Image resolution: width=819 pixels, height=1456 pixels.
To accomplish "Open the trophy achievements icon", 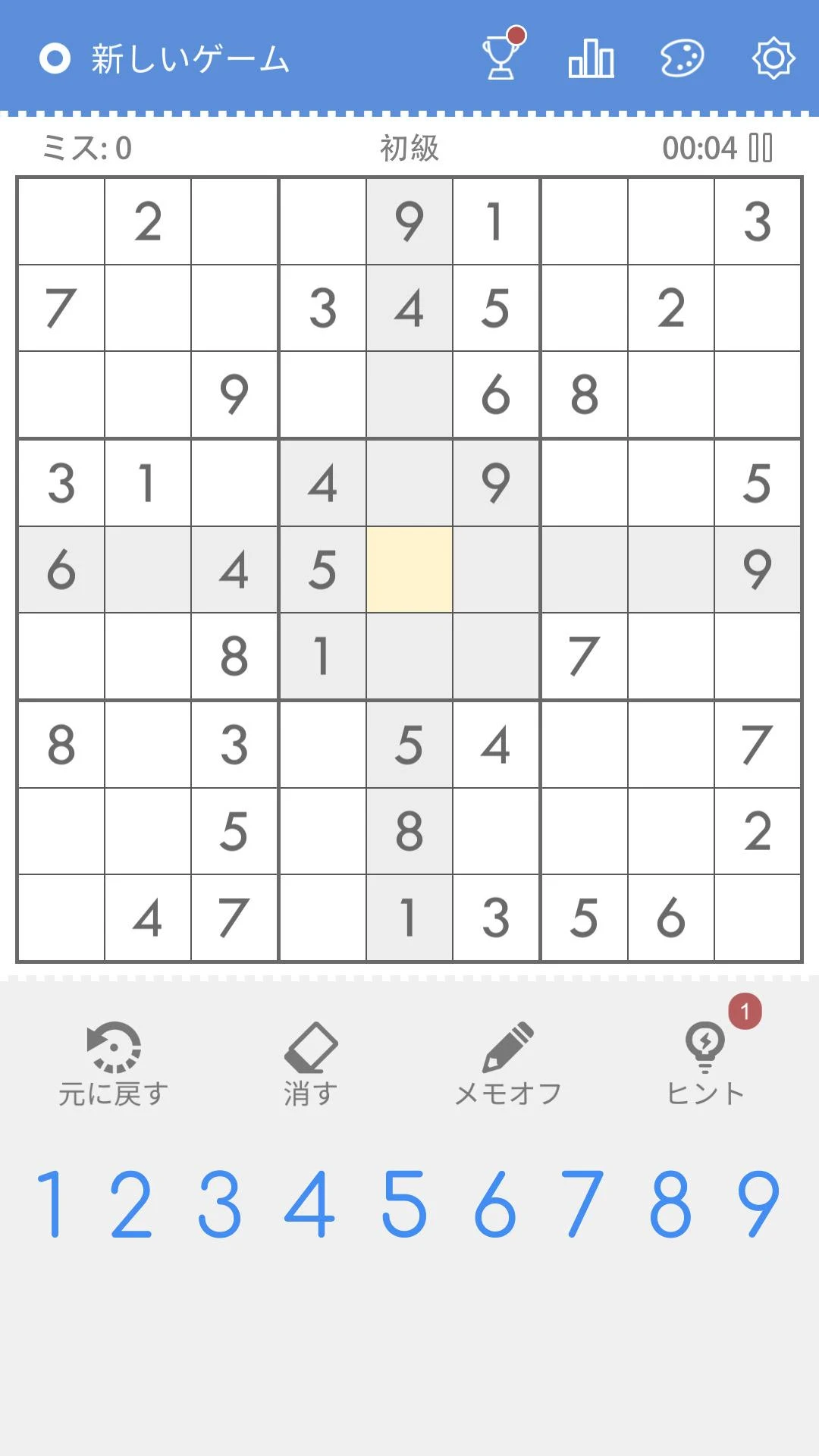I will pos(501,58).
